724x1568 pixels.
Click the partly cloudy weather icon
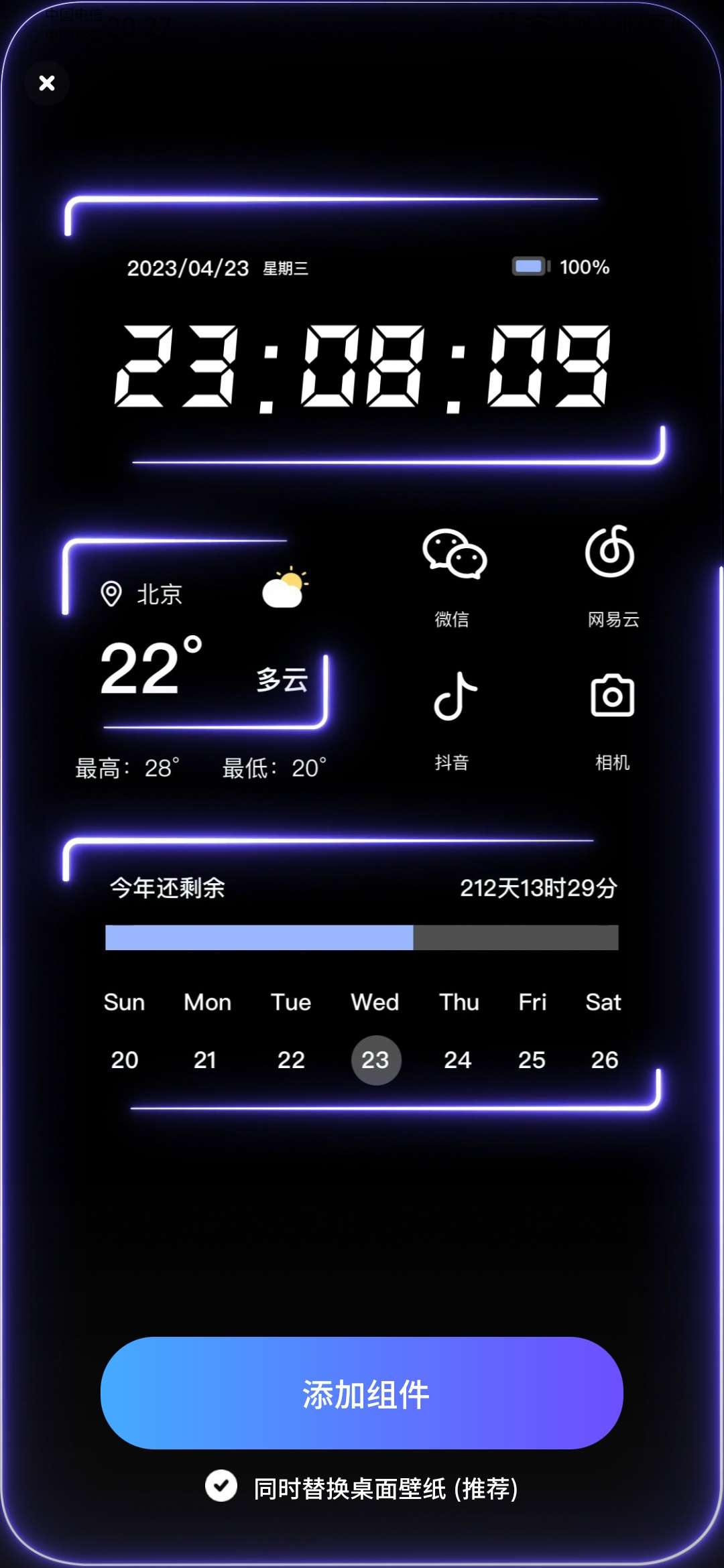pos(284,588)
